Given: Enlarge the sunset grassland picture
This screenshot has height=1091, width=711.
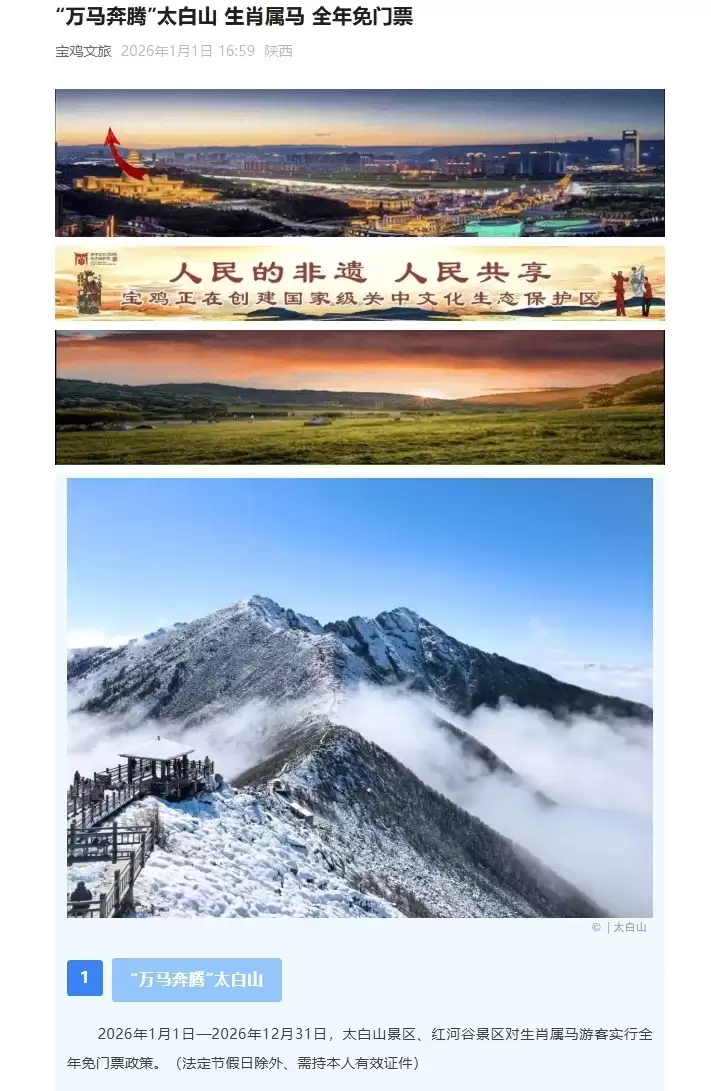Looking at the screenshot, I should 359,398.
